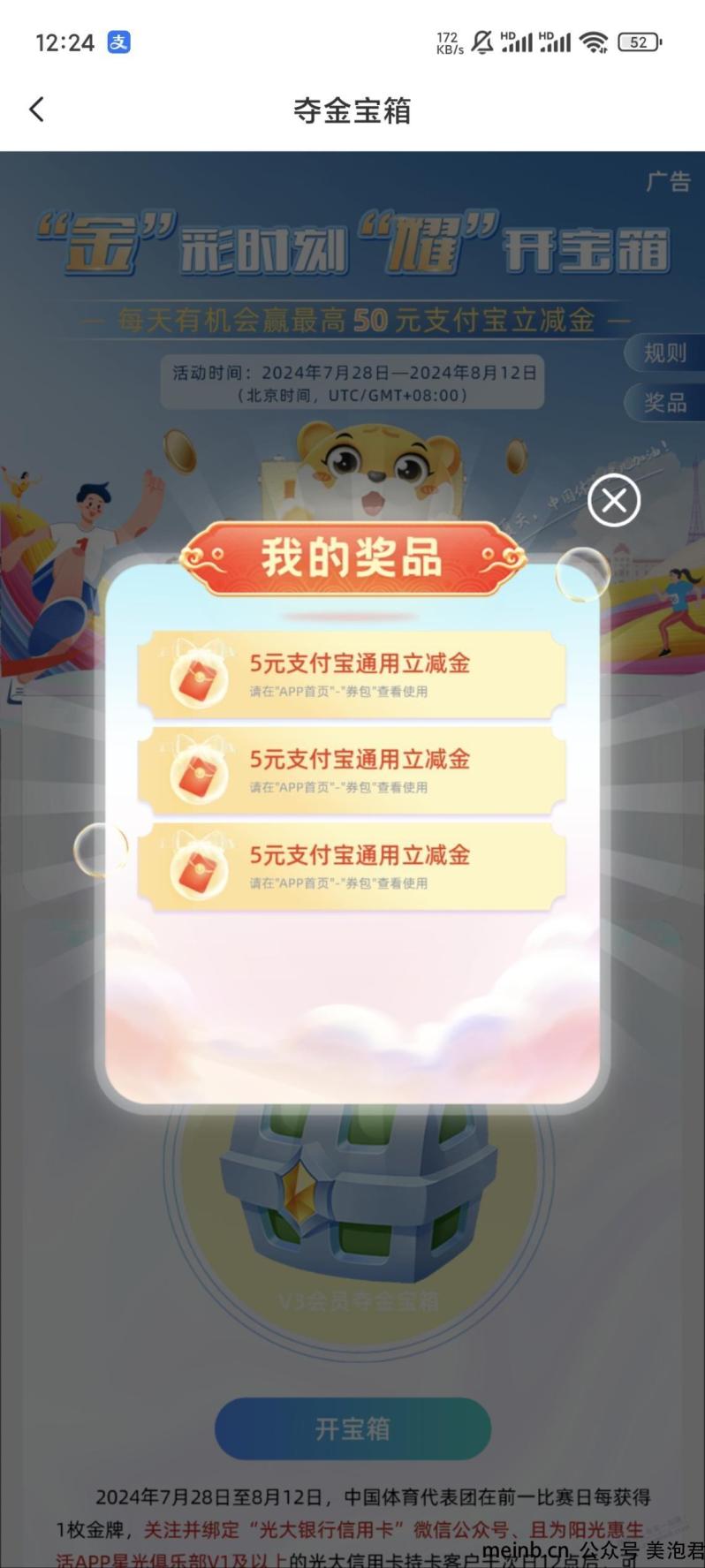Open the 规则 rules tab
Image resolution: width=705 pixels, height=1568 pixels.
tap(665, 353)
